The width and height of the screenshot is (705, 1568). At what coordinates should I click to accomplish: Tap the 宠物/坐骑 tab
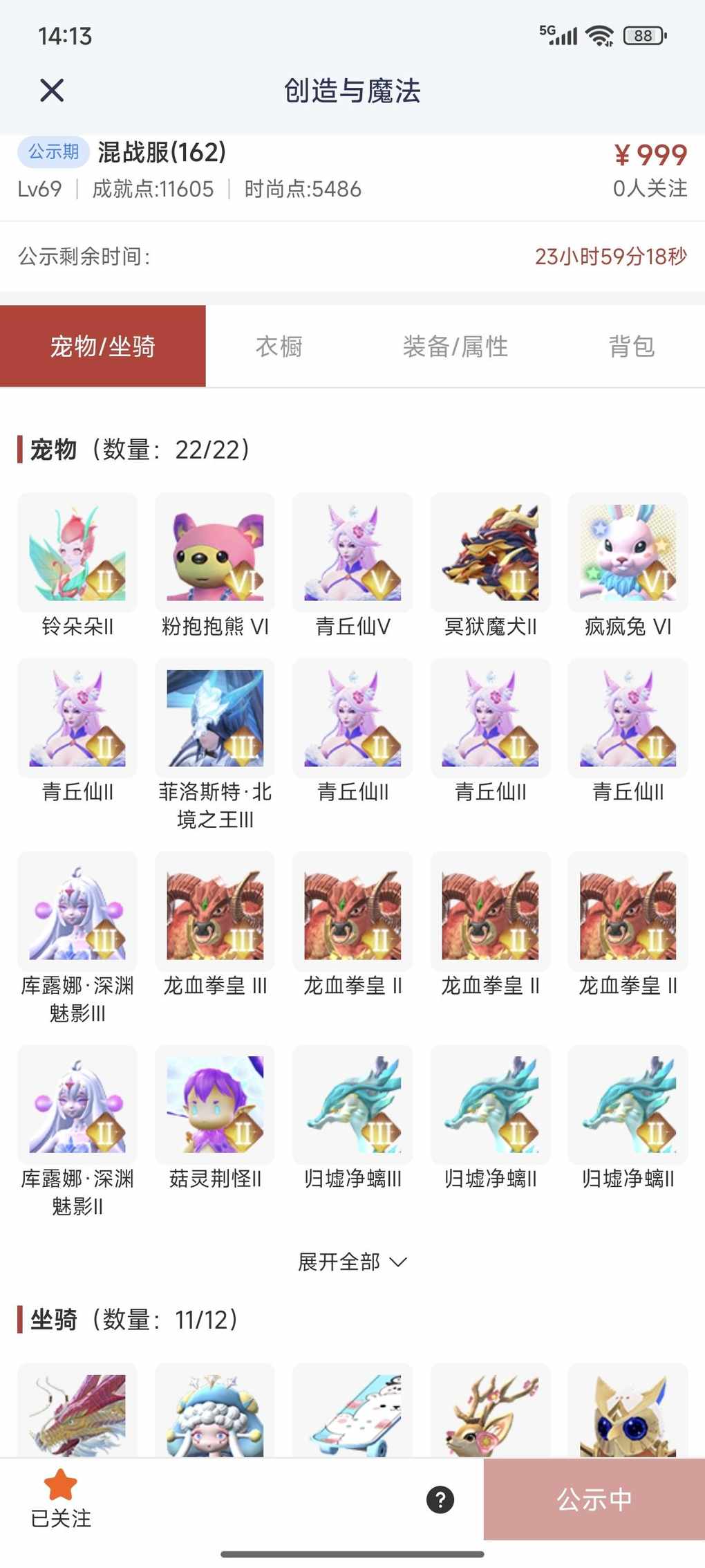click(103, 346)
